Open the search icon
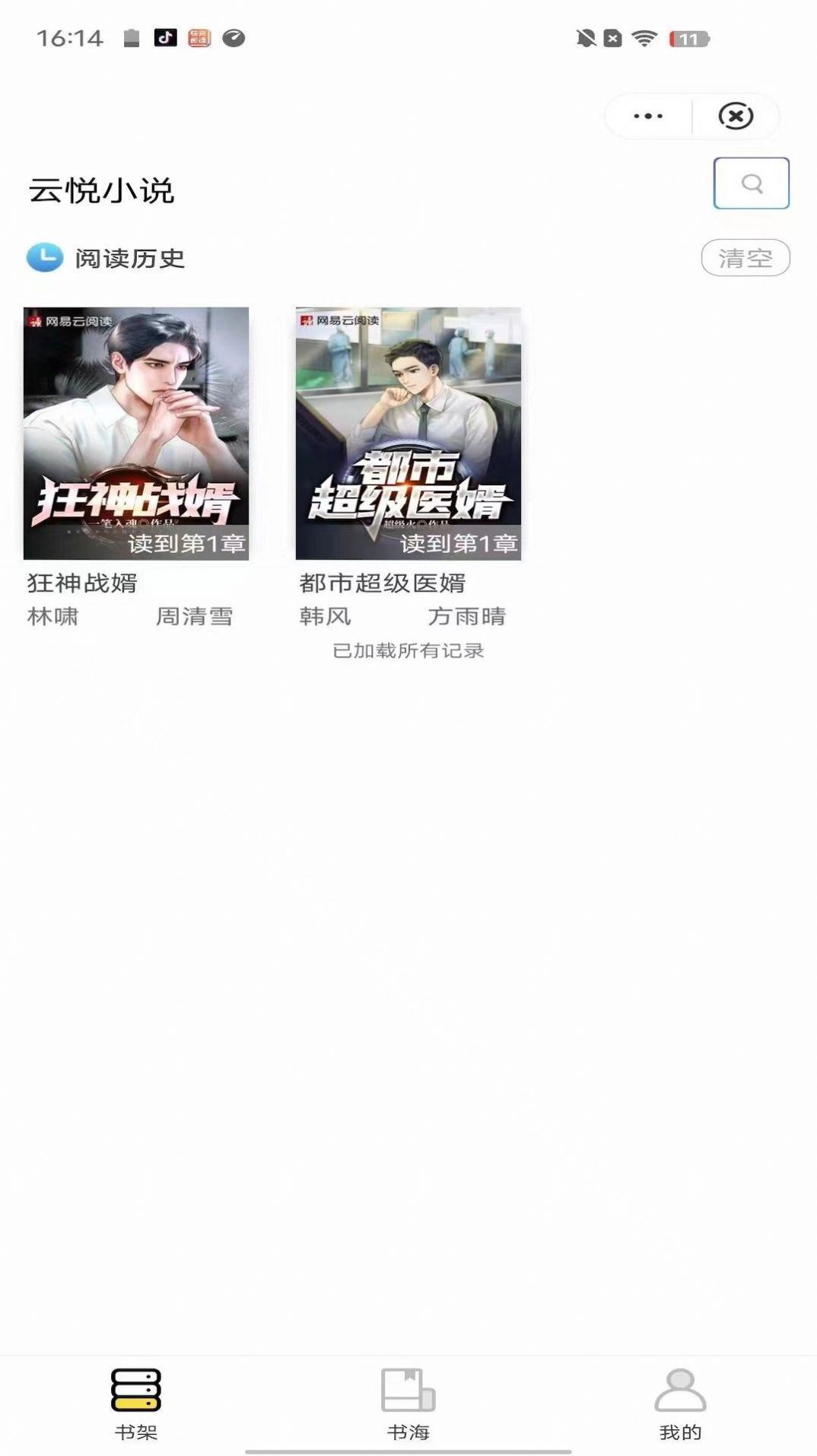 click(751, 183)
